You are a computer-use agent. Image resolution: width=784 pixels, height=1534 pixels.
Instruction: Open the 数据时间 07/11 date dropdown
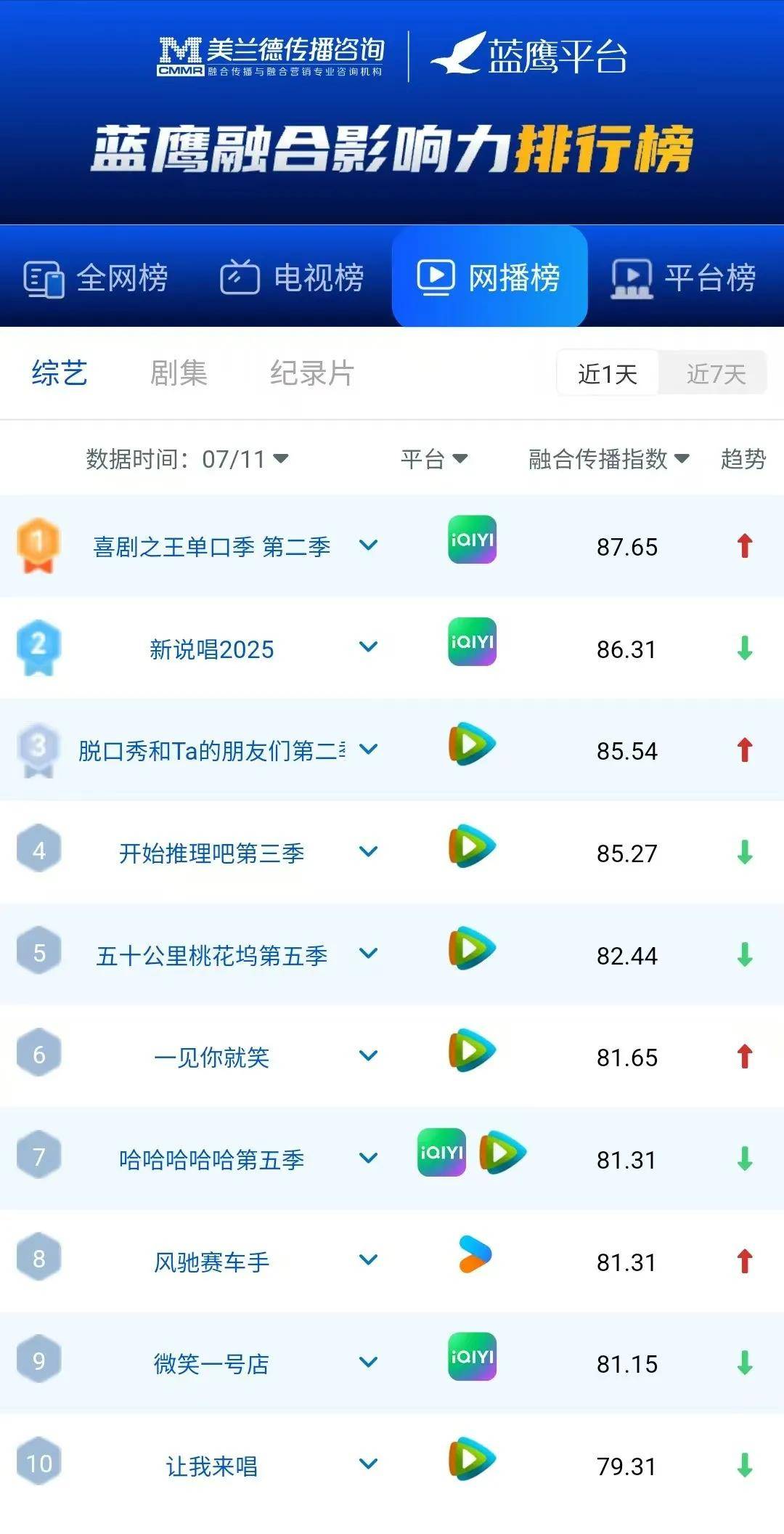(187, 459)
